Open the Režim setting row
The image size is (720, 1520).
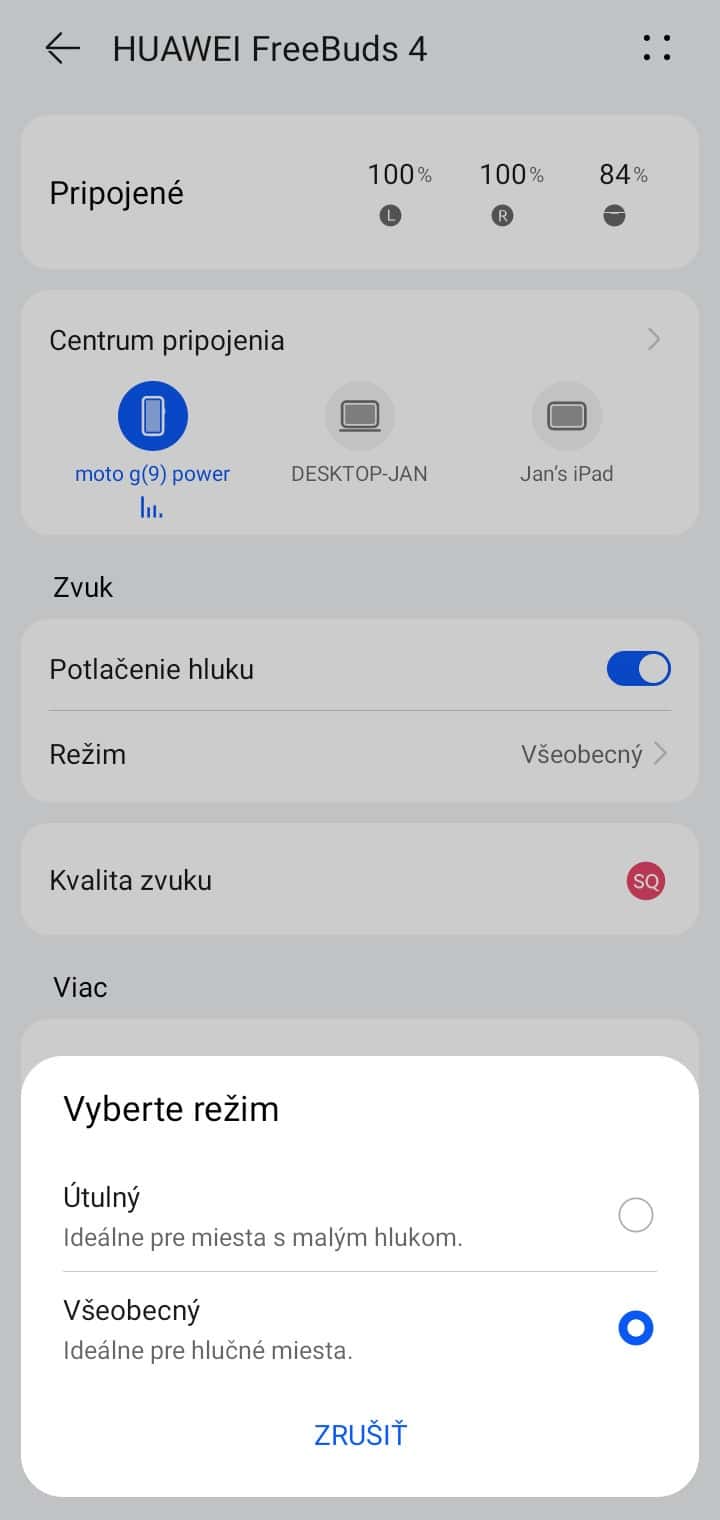tap(360, 754)
